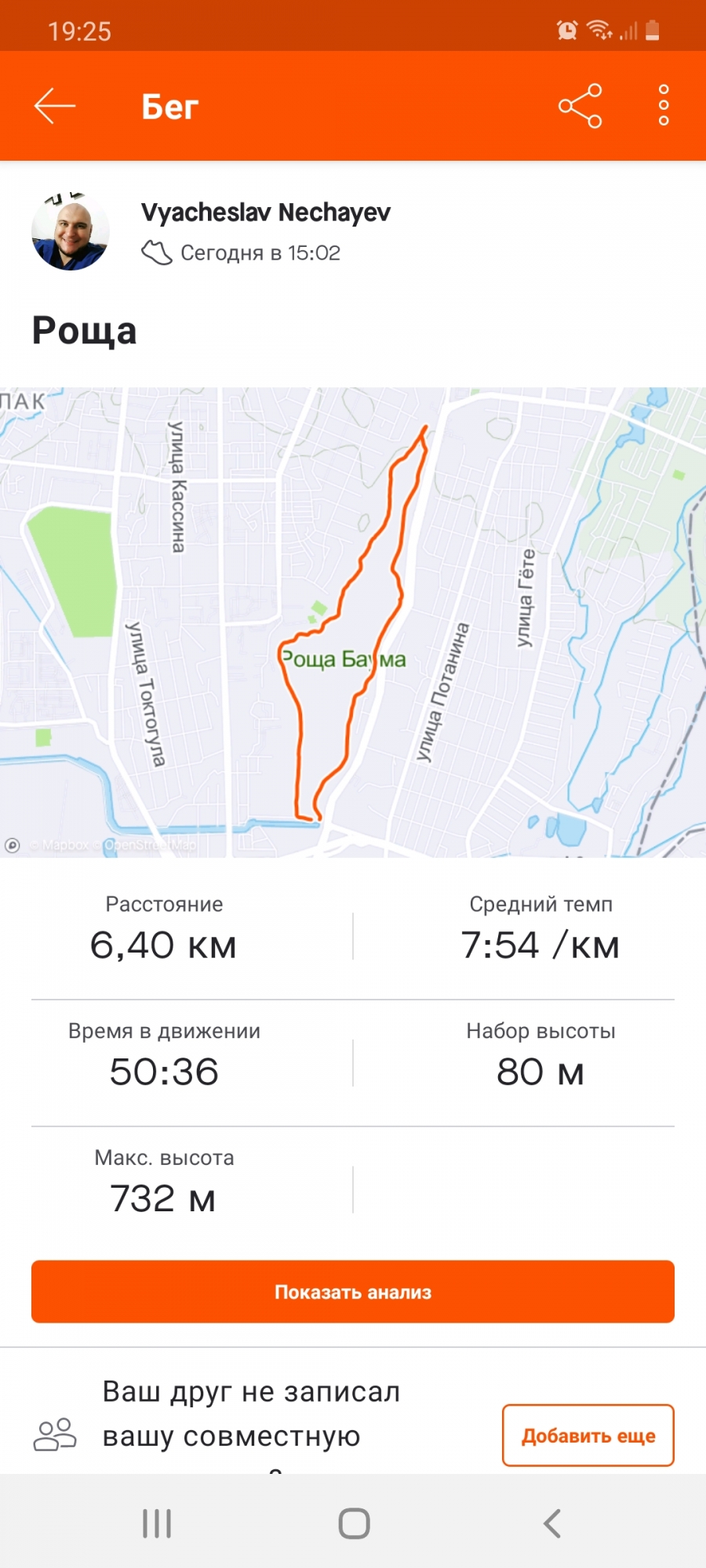
Task: Go back using the app bar arrow
Action: (x=55, y=106)
